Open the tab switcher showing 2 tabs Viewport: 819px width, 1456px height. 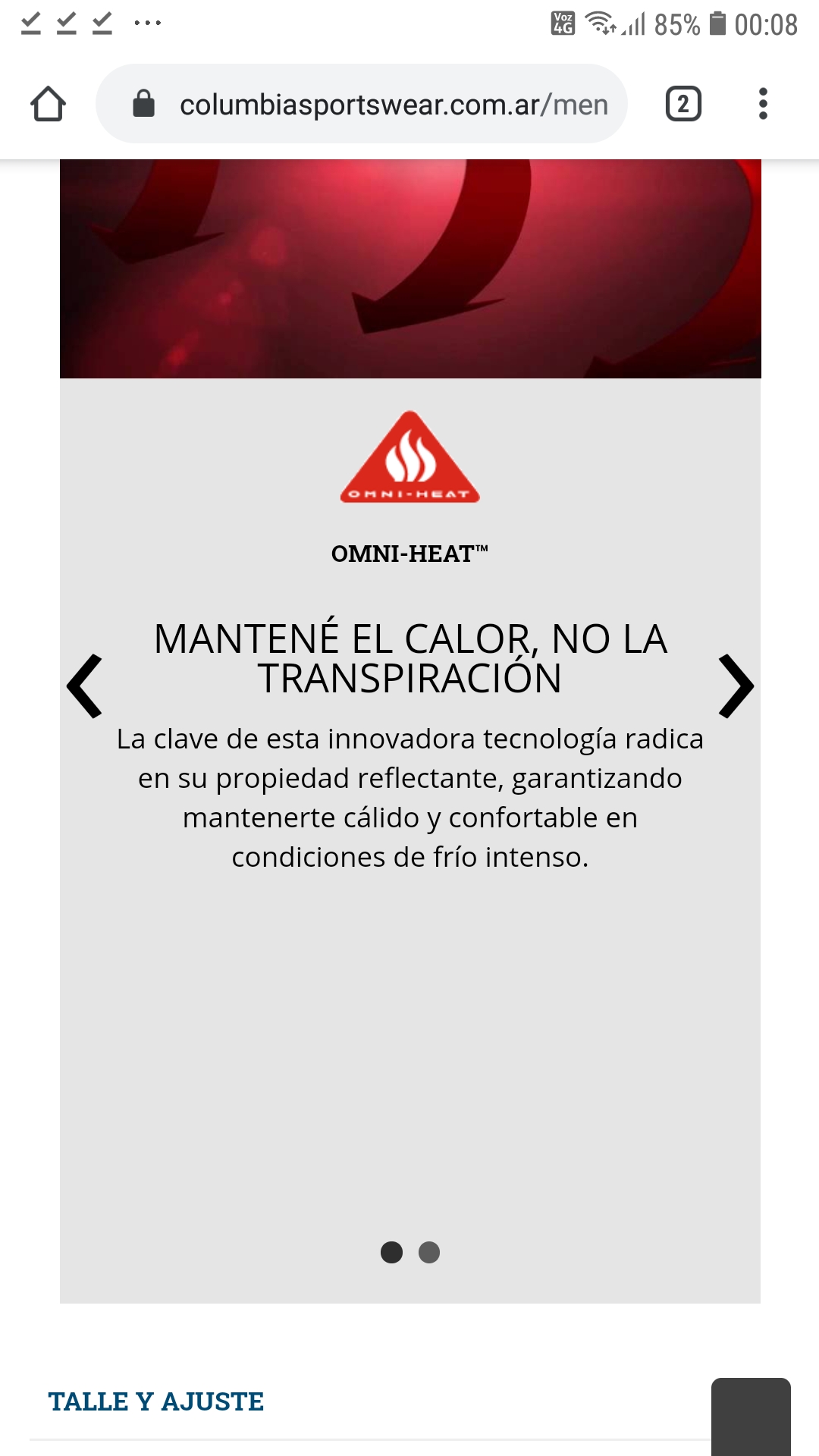[682, 104]
